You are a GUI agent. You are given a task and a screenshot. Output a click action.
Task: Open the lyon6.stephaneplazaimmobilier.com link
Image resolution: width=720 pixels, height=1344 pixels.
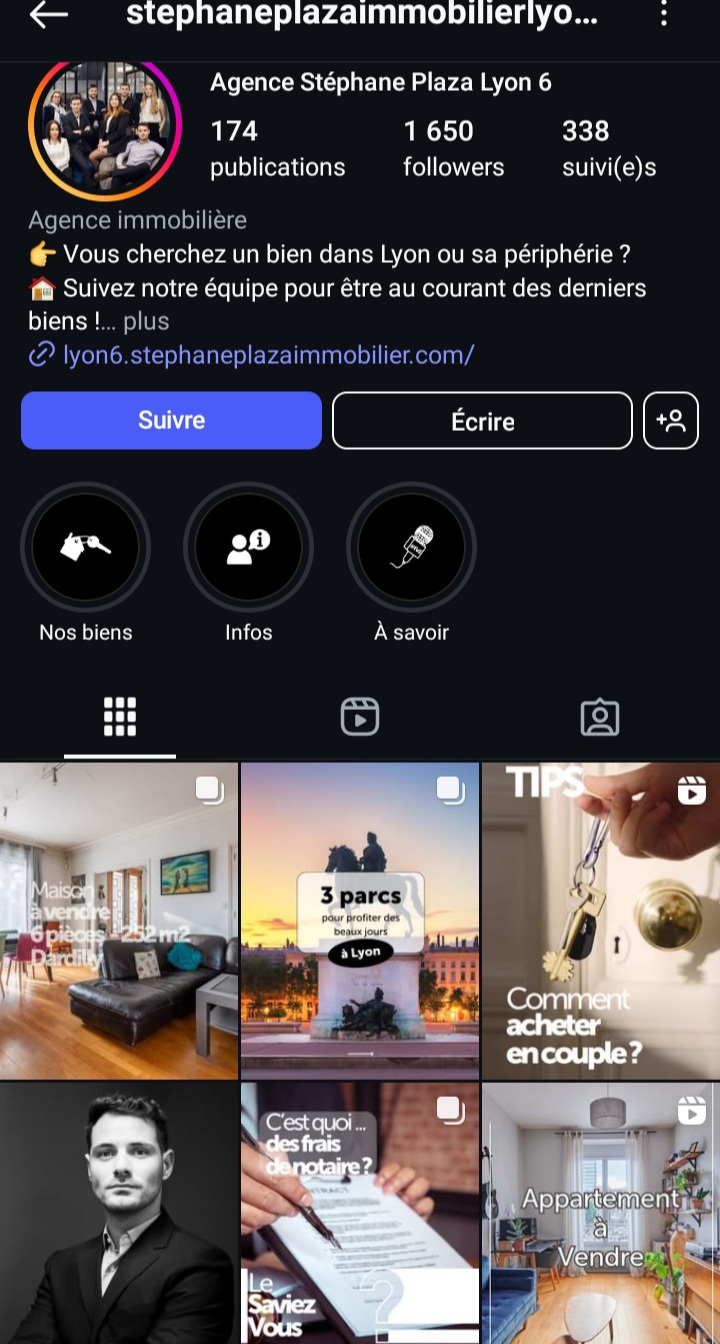pos(268,354)
